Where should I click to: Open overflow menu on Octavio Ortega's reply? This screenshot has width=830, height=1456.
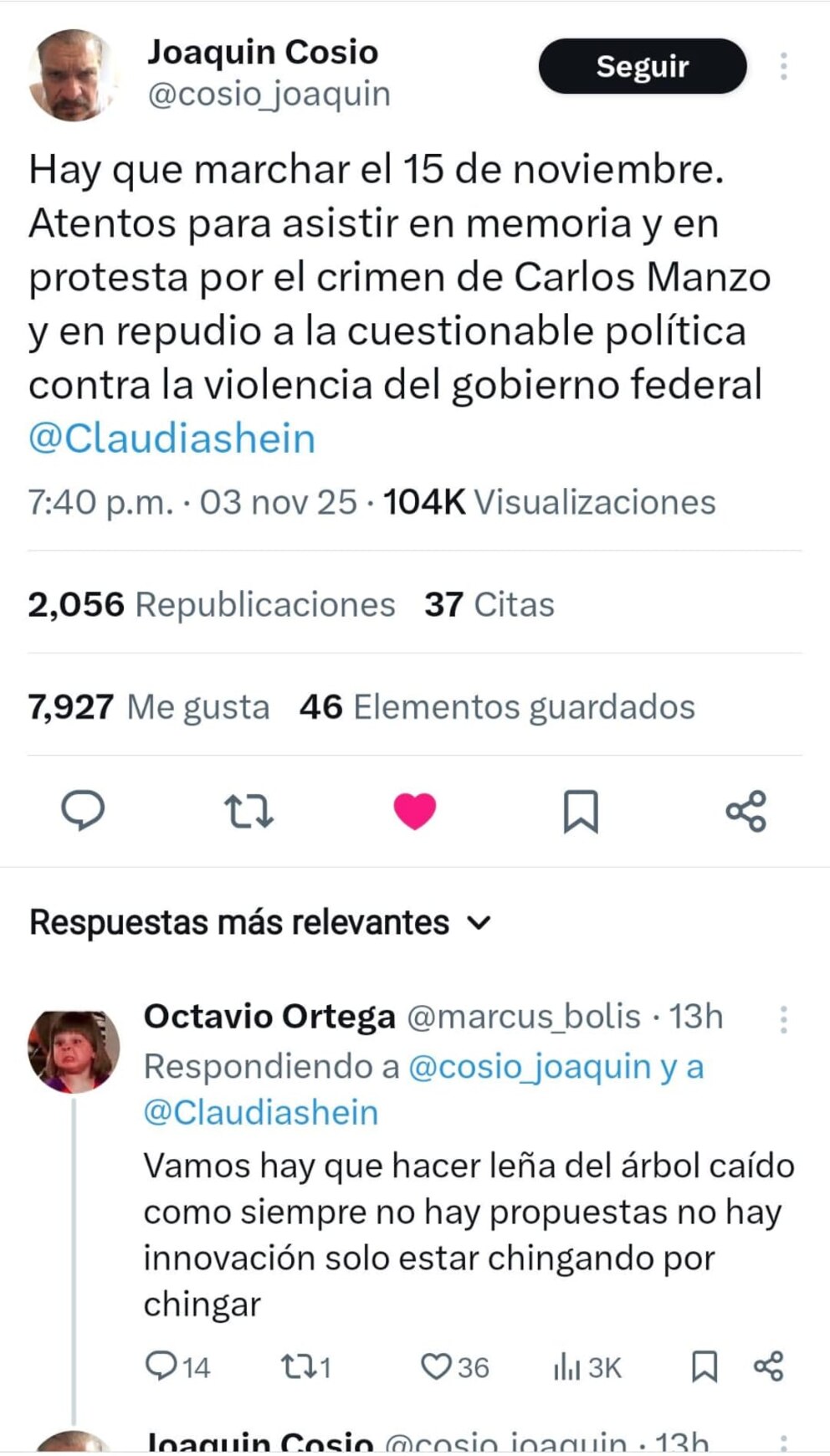tap(783, 1018)
